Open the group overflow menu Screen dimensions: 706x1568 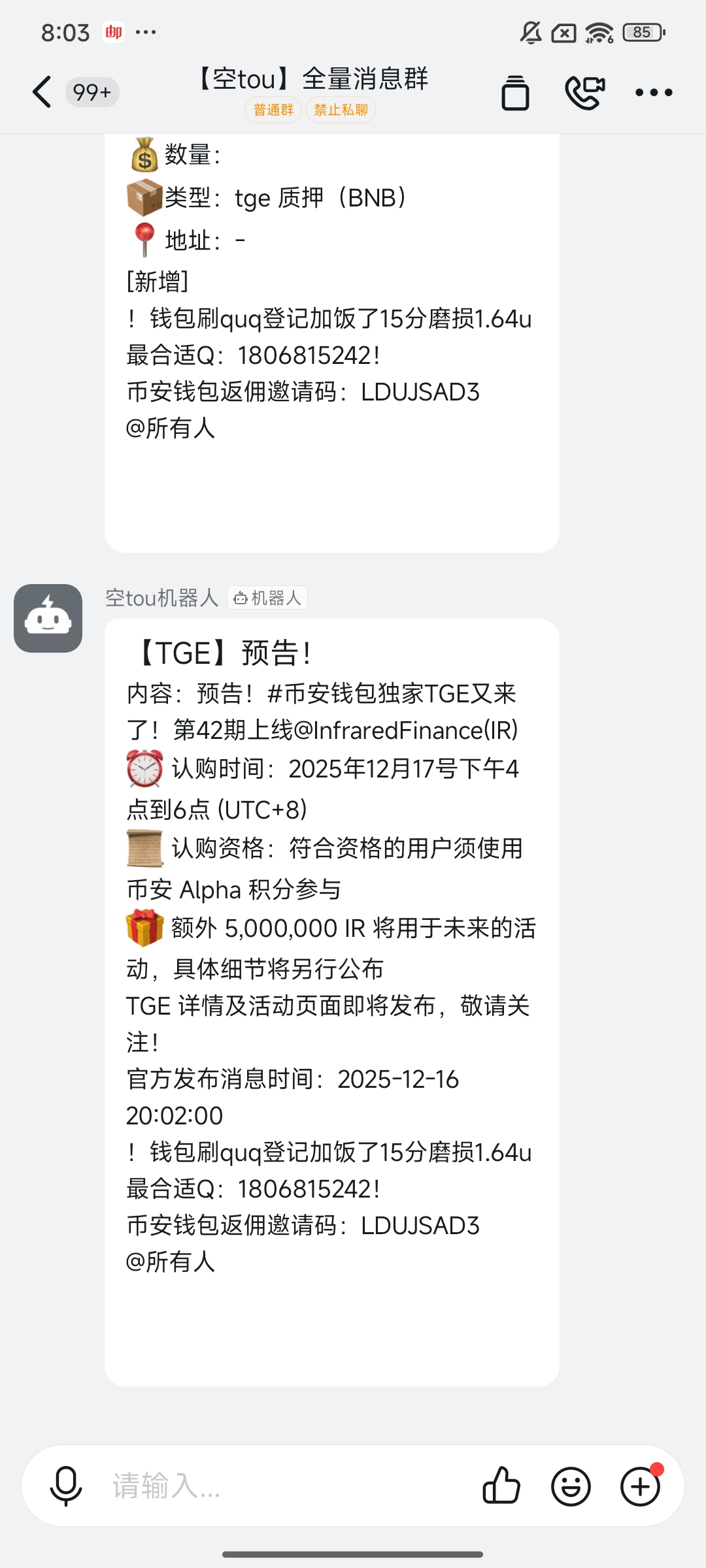click(x=654, y=93)
